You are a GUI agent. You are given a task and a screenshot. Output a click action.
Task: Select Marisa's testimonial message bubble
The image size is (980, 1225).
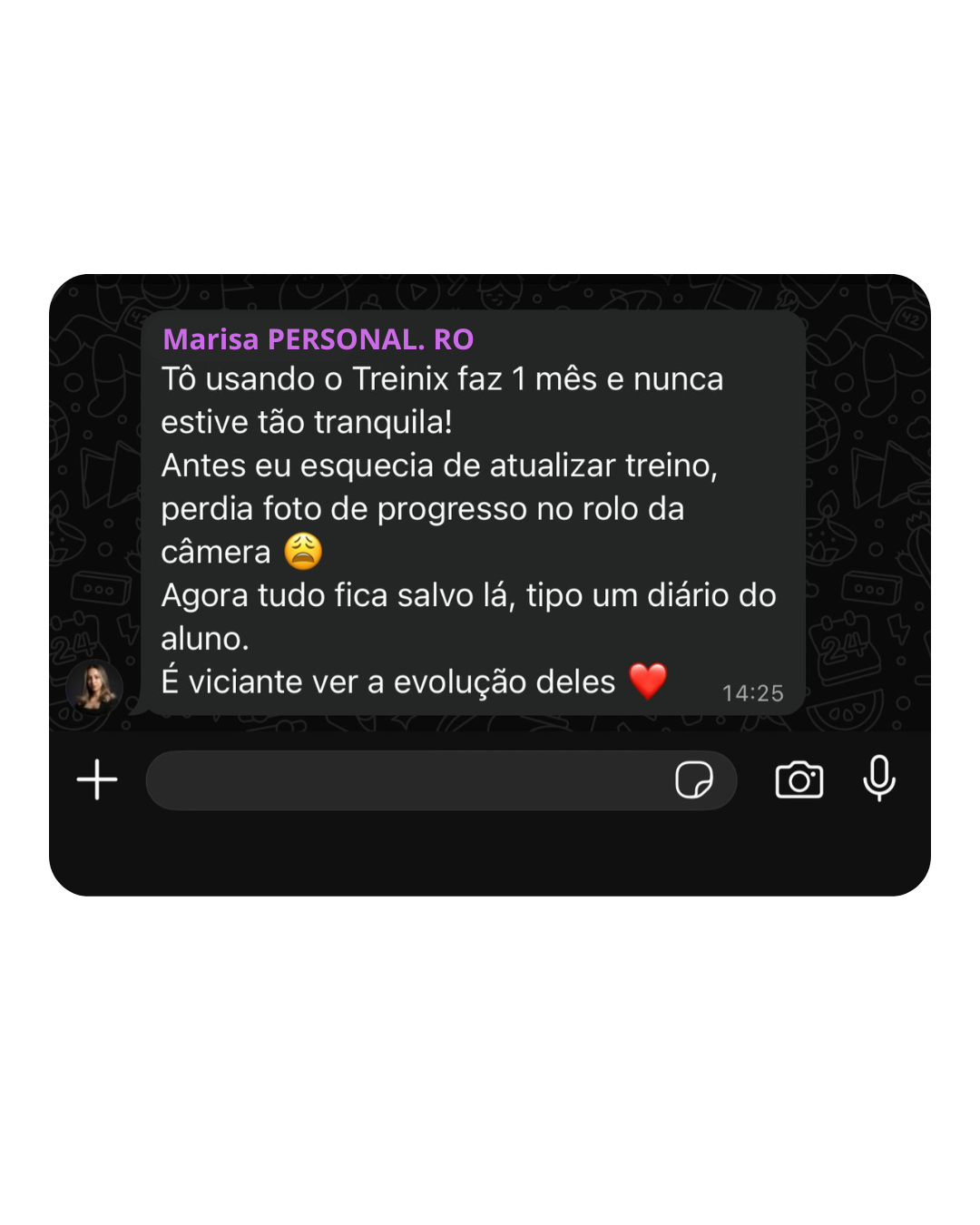(x=472, y=508)
